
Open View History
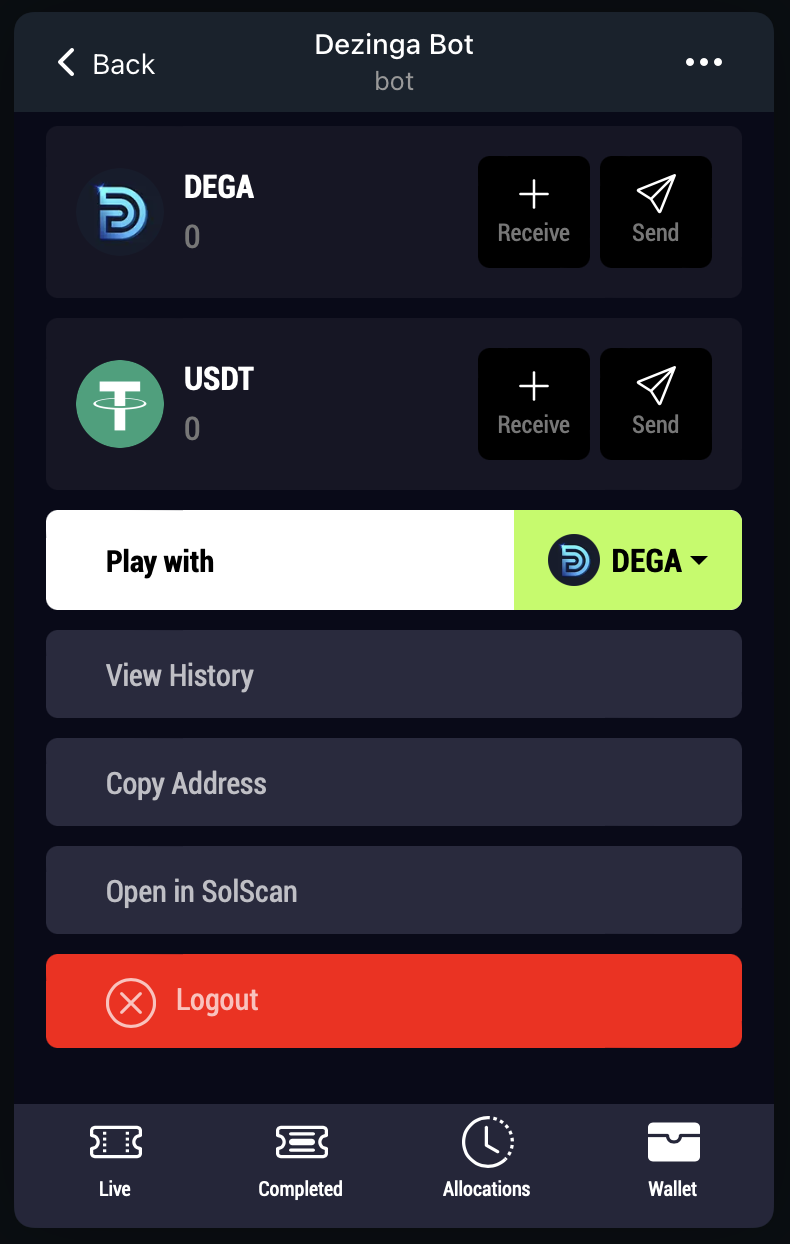pyautogui.click(x=393, y=675)
